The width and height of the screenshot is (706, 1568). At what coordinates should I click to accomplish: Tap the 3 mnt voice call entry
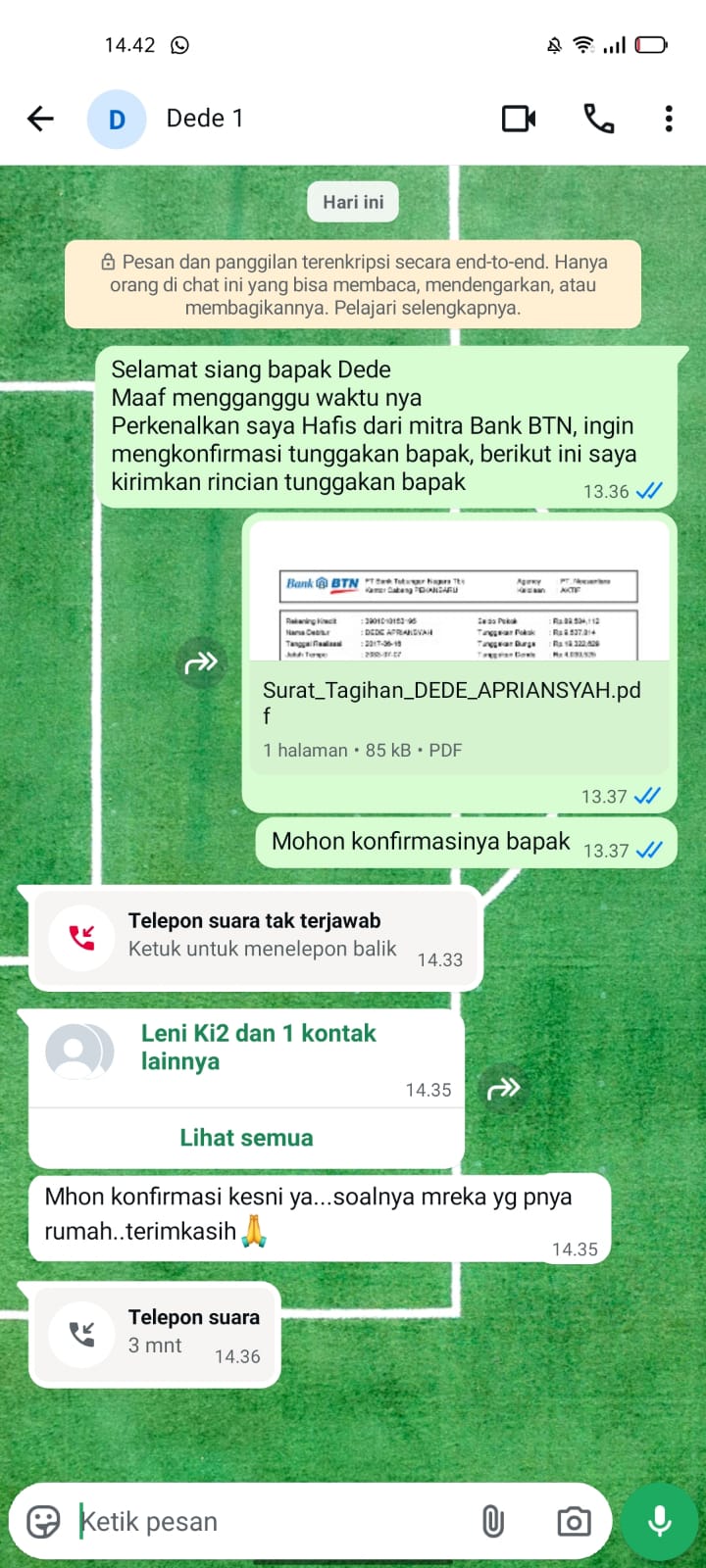click(x=157, y=1333)
